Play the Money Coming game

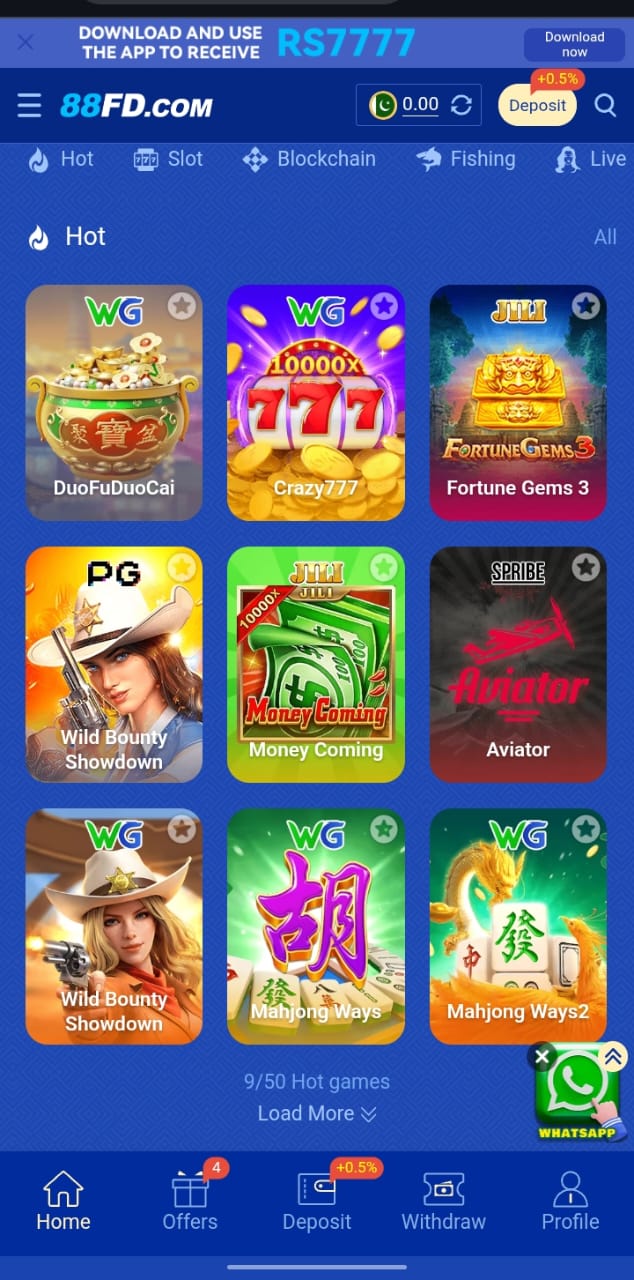pyautogui.click(x=316, y=664)
